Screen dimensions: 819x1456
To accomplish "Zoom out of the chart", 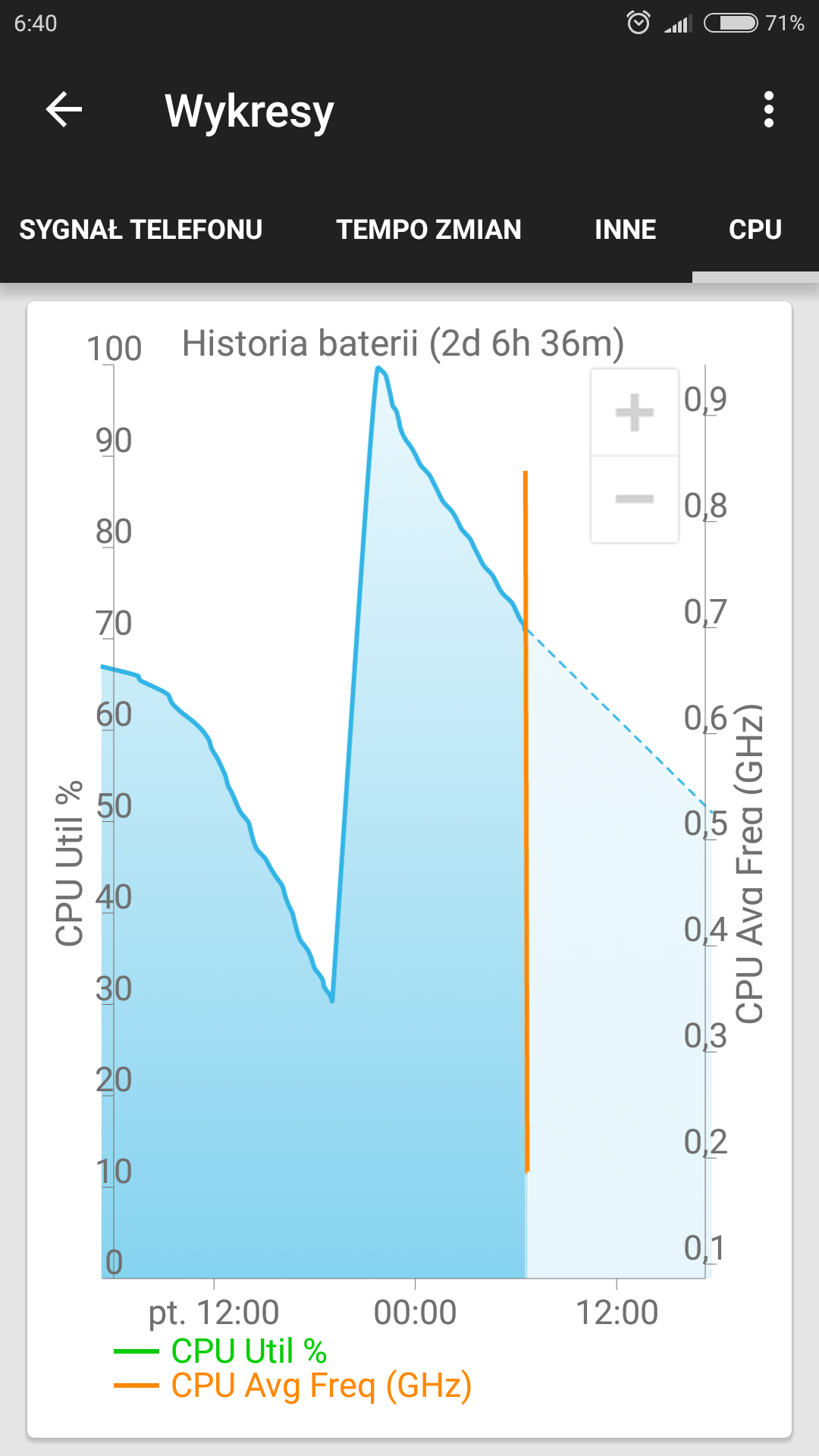I will point(635,499).
